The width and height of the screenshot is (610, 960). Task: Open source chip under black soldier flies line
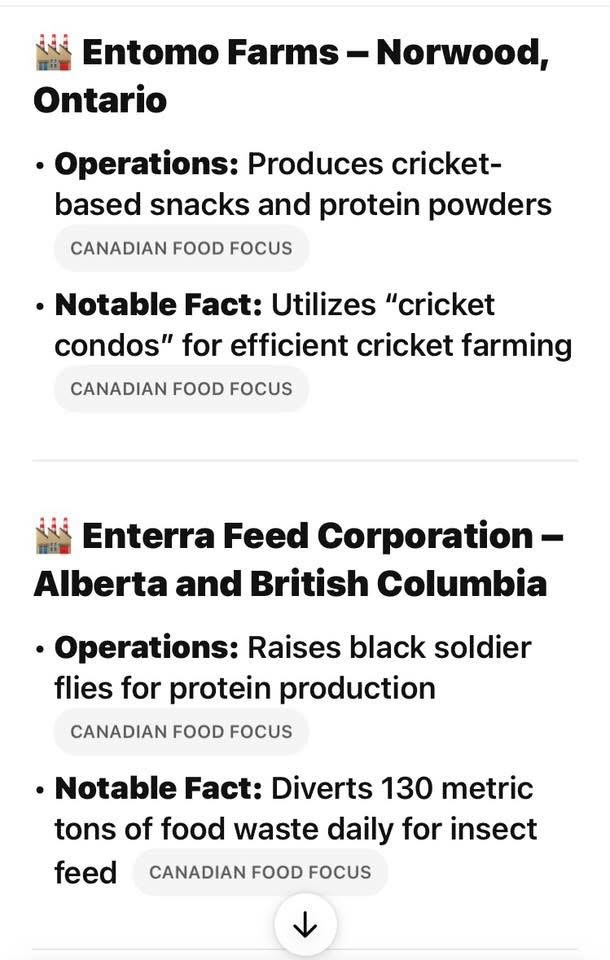click(x=181, y=731)
